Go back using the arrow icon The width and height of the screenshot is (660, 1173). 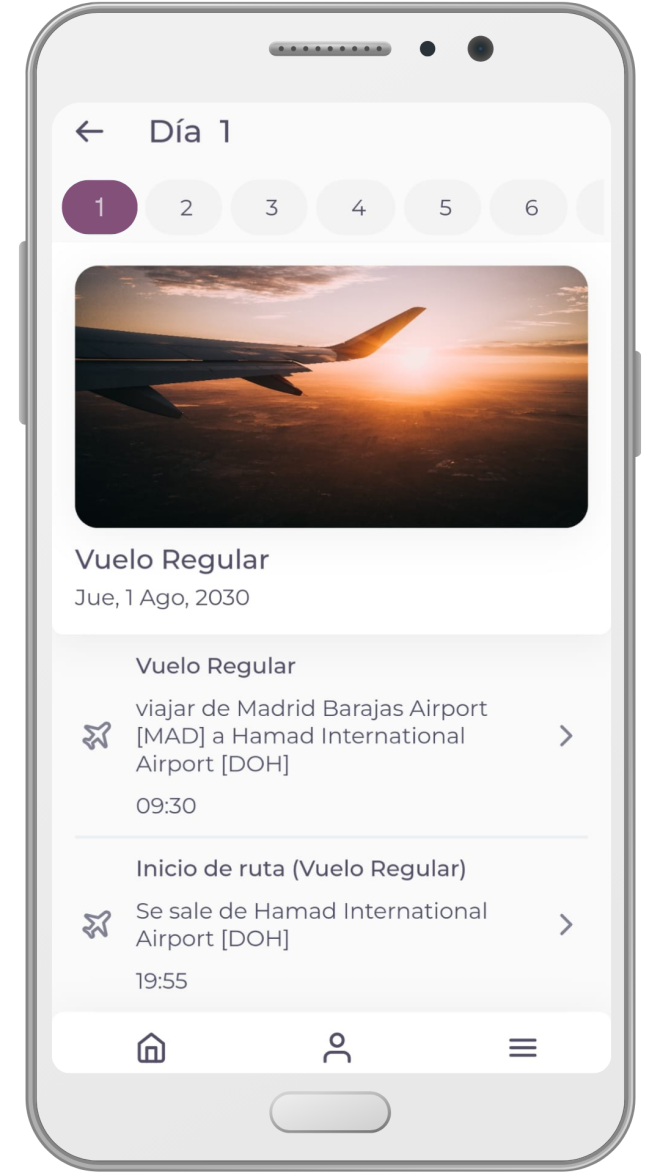90,131
